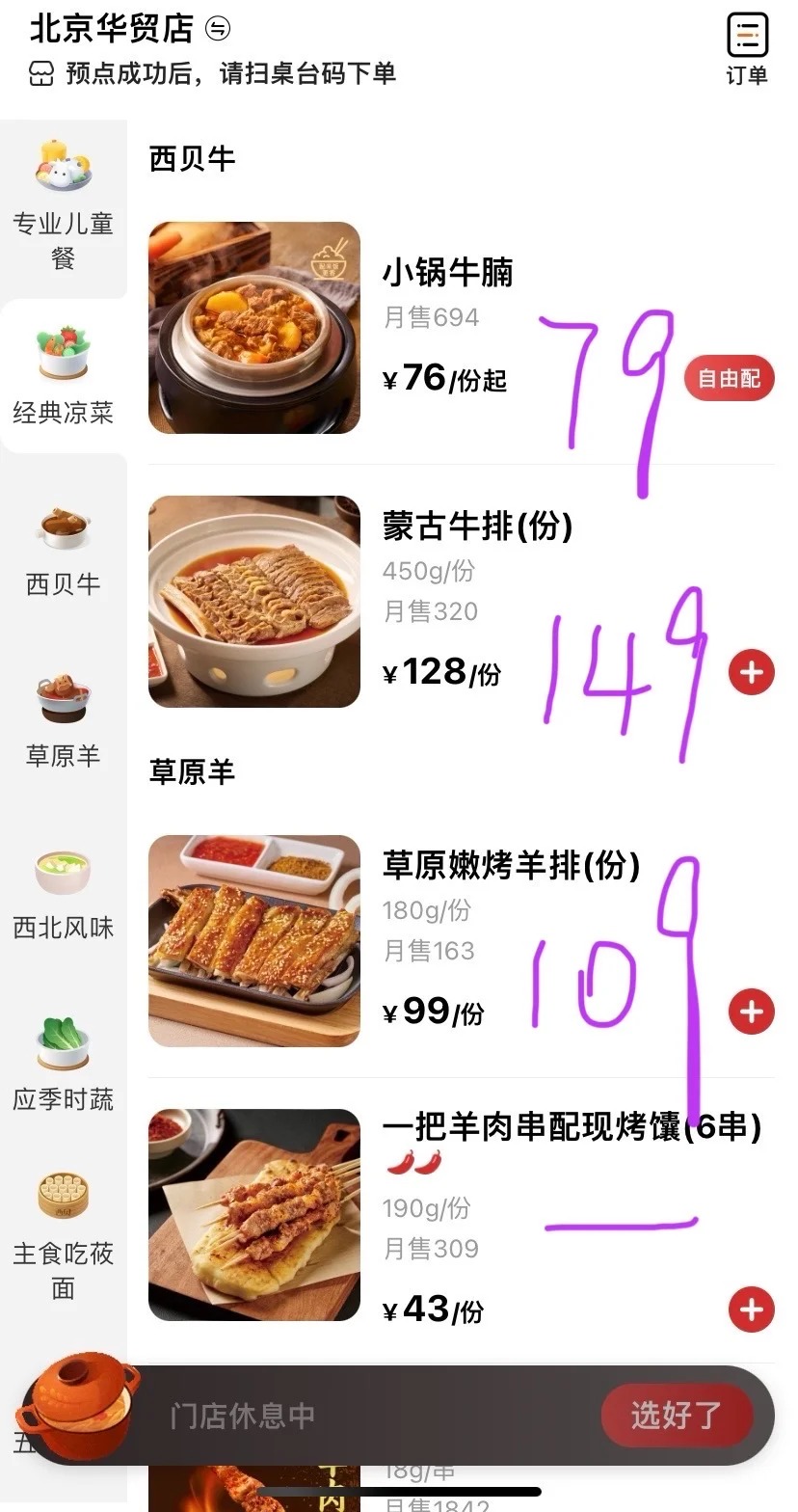Show the 应季时蔬 category

coord(63,1065)
